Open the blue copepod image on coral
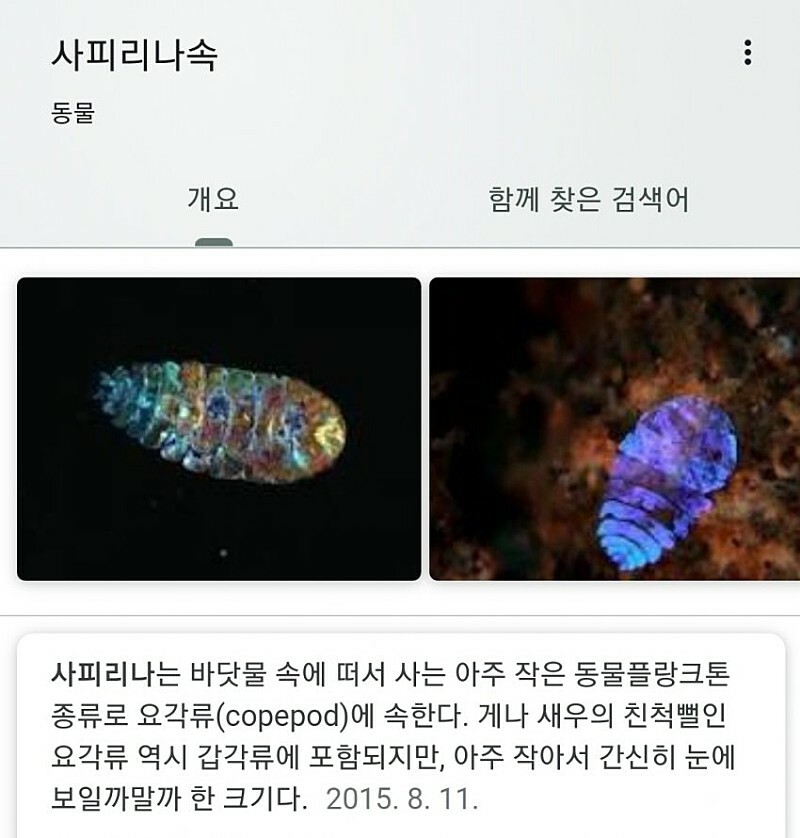The image size is (800, 838). pyautogui.click(x=614, y=428)
